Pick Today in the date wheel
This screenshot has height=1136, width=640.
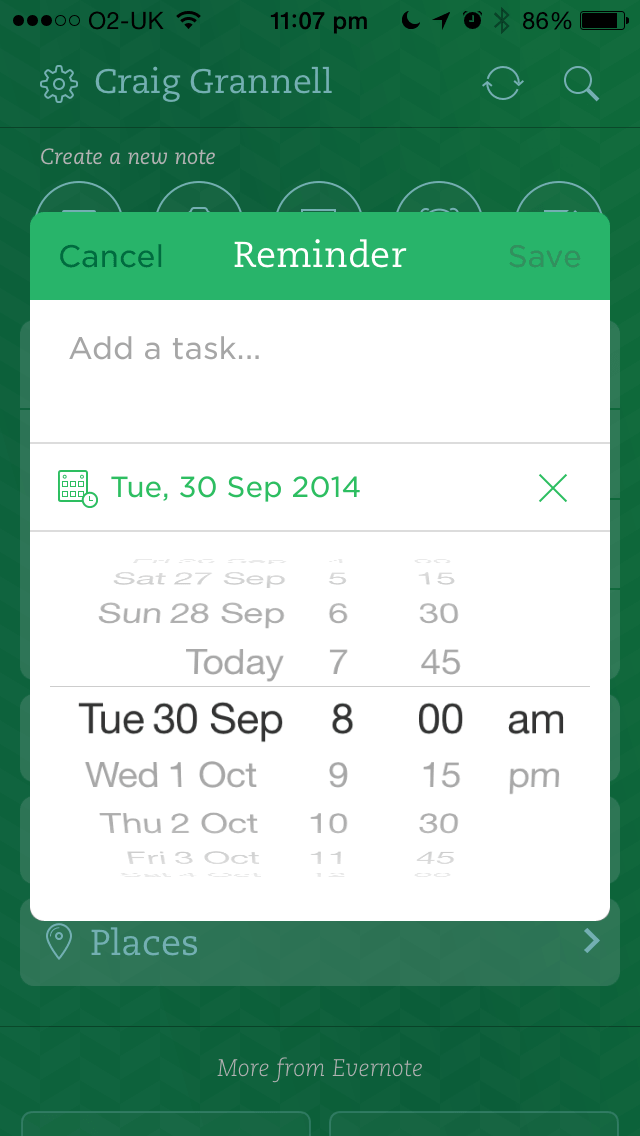(234, 662)
